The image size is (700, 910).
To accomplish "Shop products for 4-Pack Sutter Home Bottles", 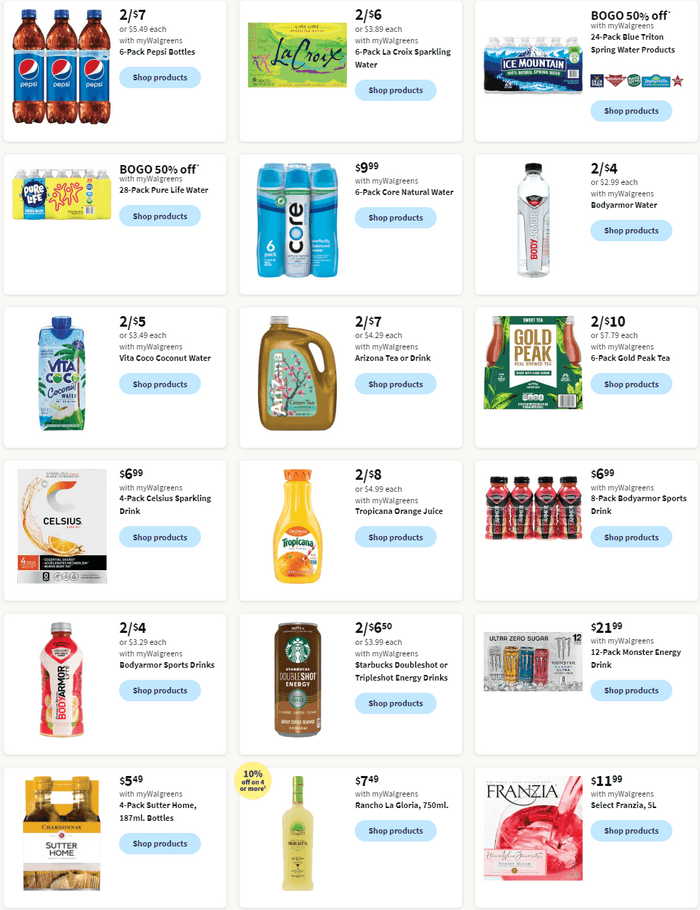I will (160, 843).
